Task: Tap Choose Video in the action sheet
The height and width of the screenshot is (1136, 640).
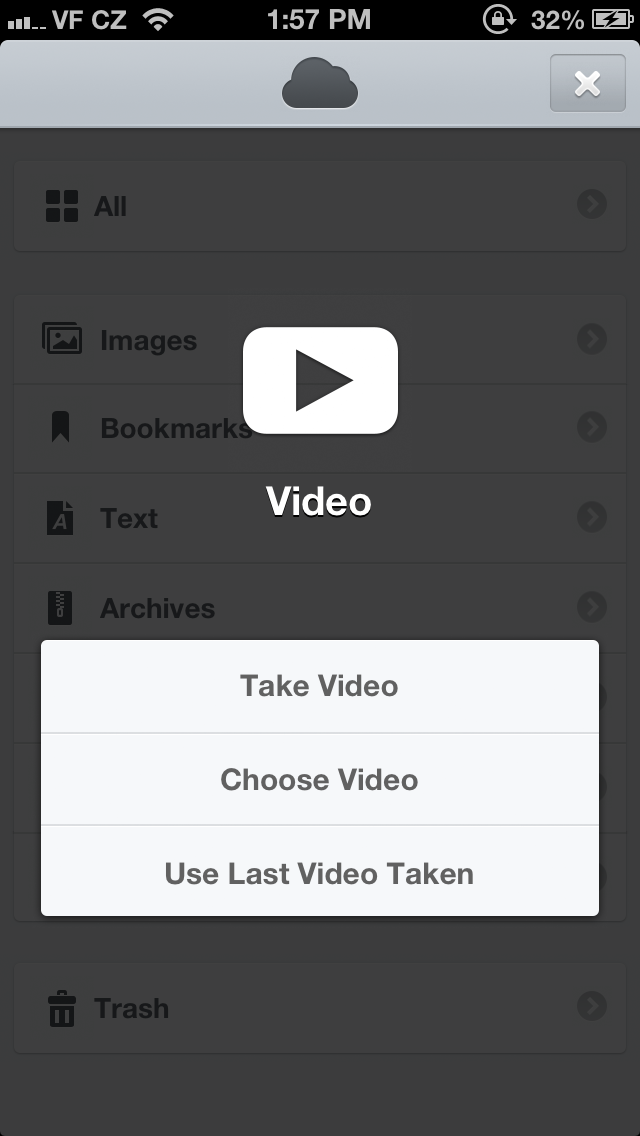Action: 320,780
